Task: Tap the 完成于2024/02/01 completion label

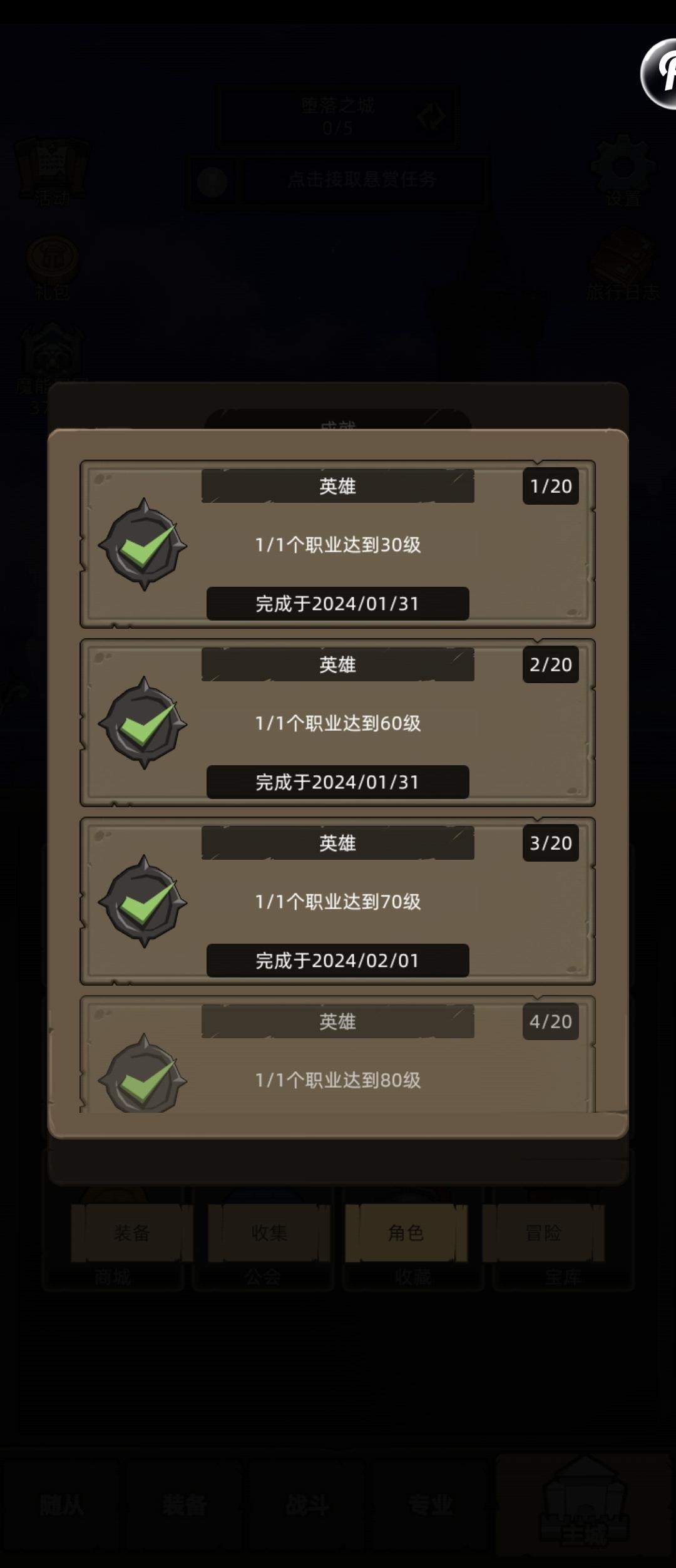Action: 338,960
